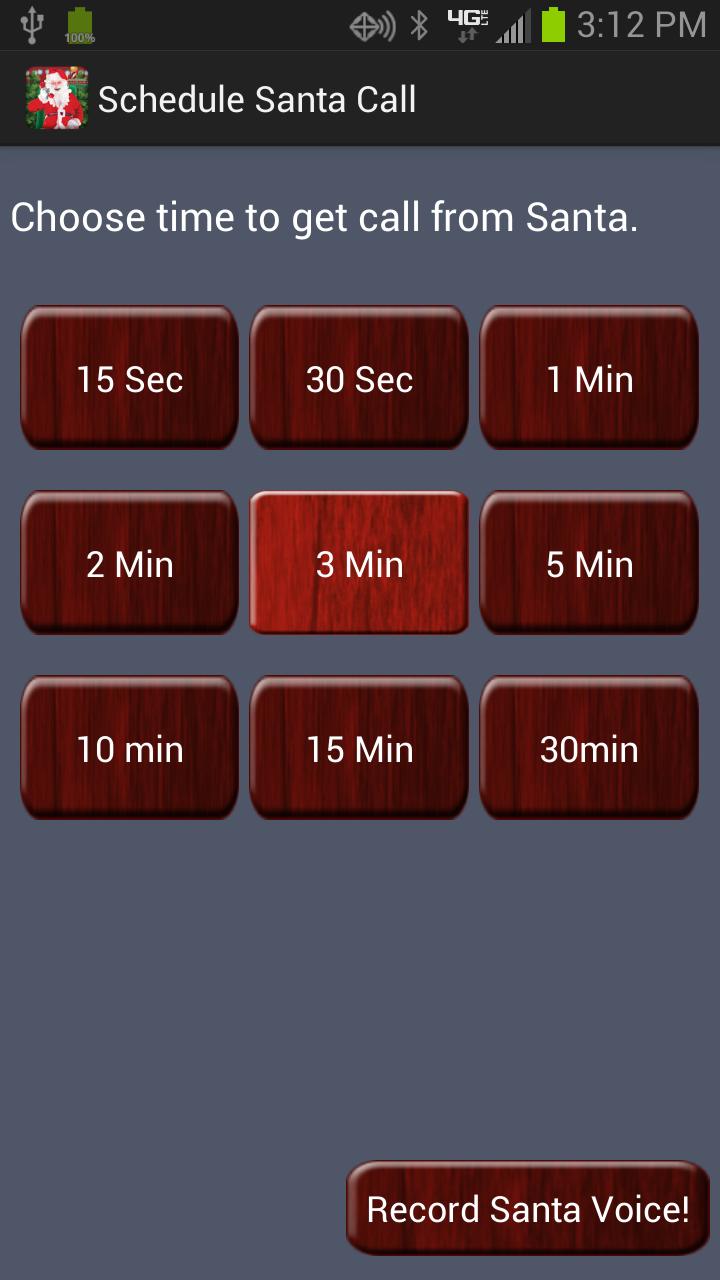The image size is (720, 1280).
Task: Choose the 30 Sec call delay
Action: [x=359, y=378]
